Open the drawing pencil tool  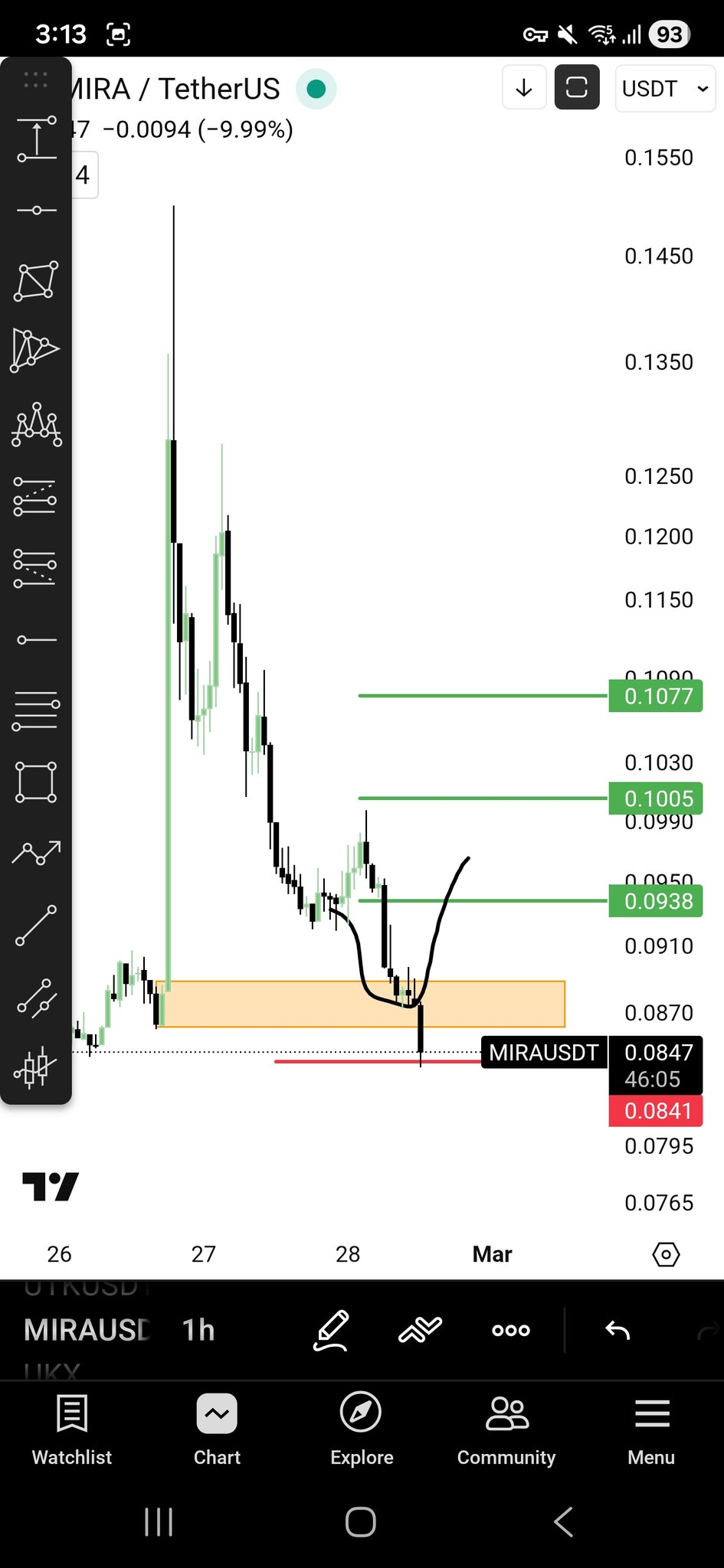(x=332, y=1330)
